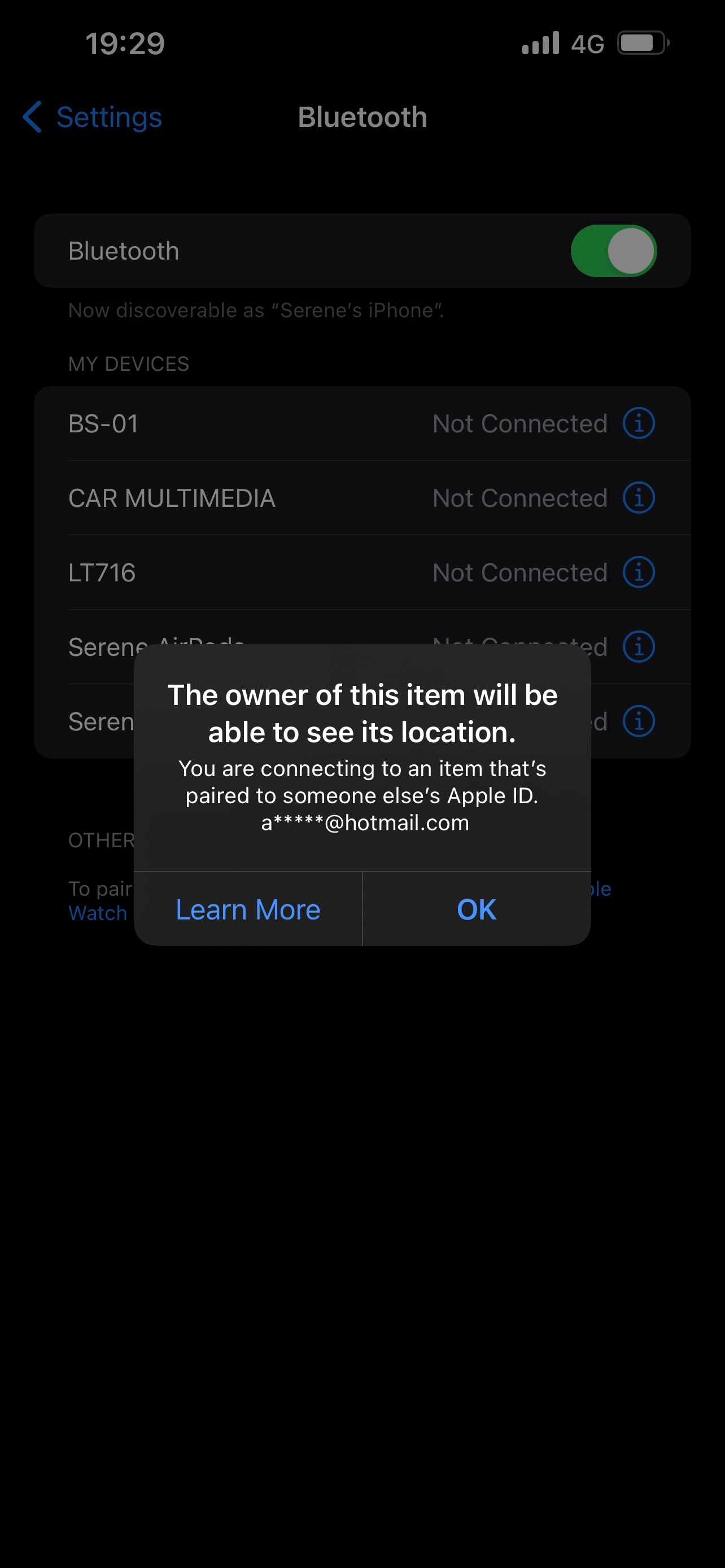Confirm the location alert with OK
This screenshot has height=1568, width=725.
(477, 909)
